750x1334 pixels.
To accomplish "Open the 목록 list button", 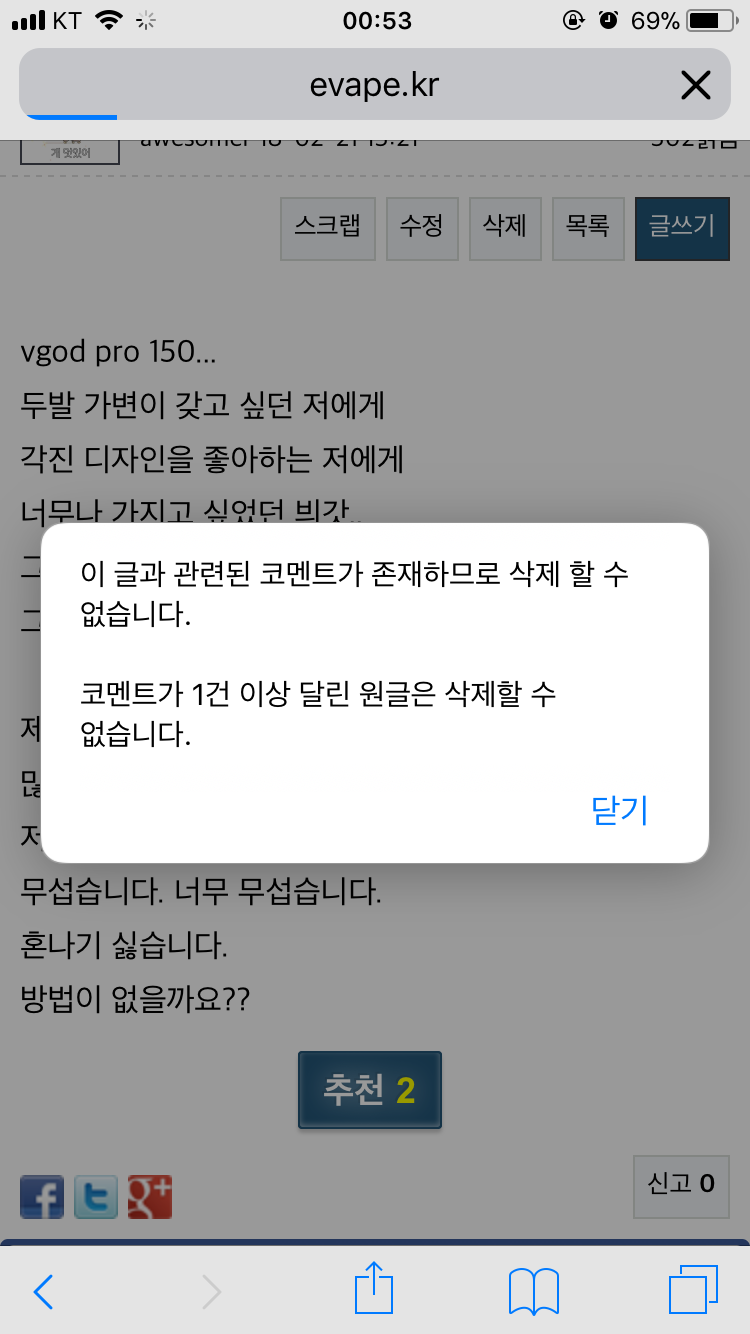I will tap(588, 229).
